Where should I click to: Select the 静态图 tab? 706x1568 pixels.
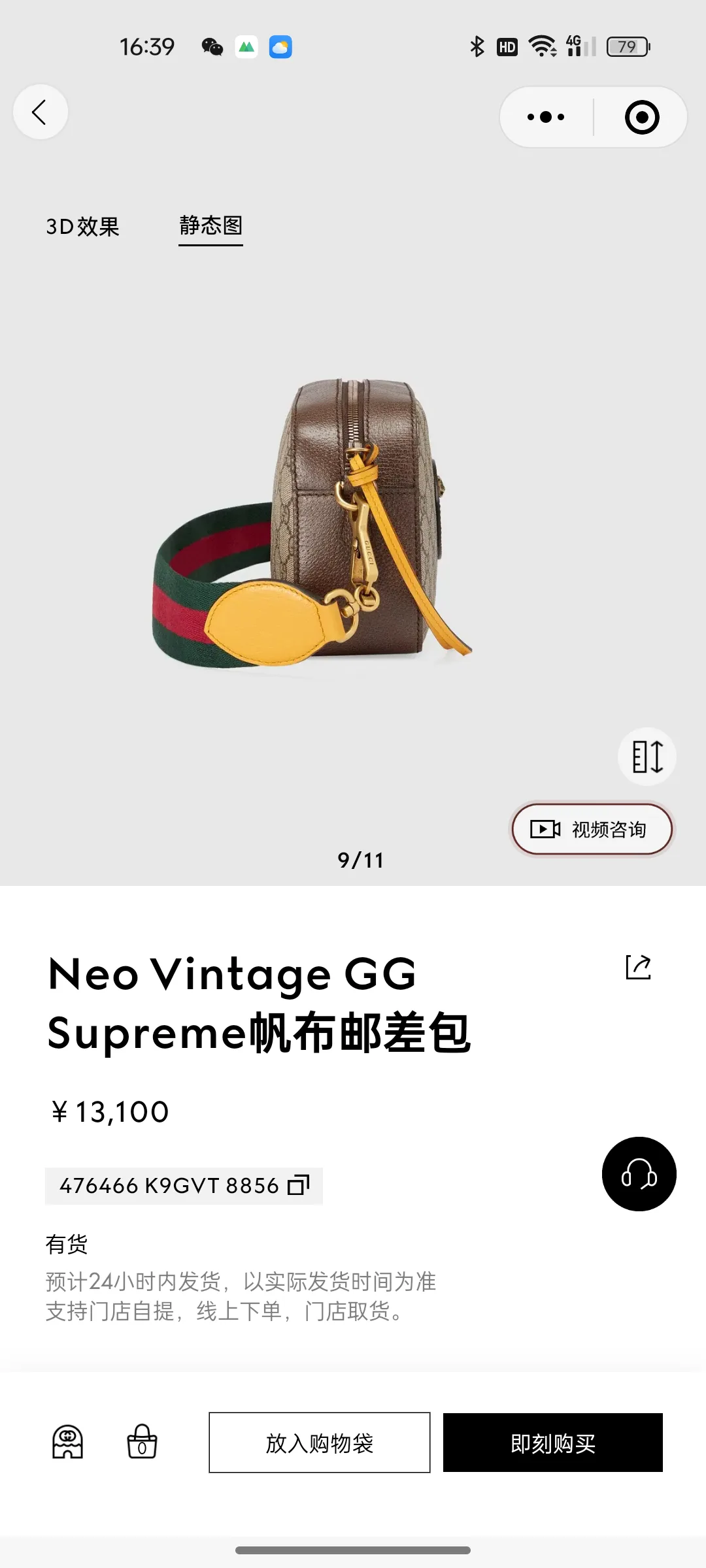click(210, 227)
